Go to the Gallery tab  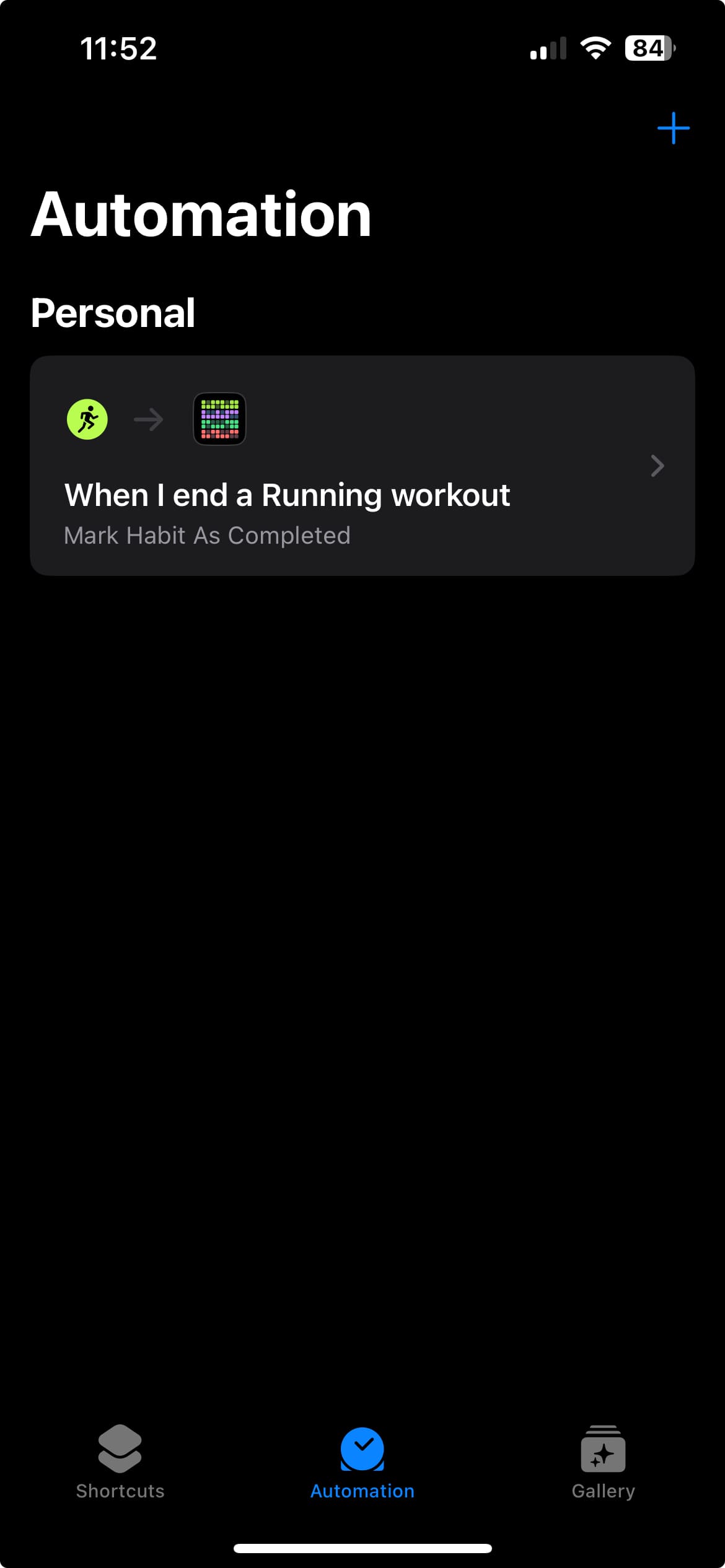pos(604,1462)
